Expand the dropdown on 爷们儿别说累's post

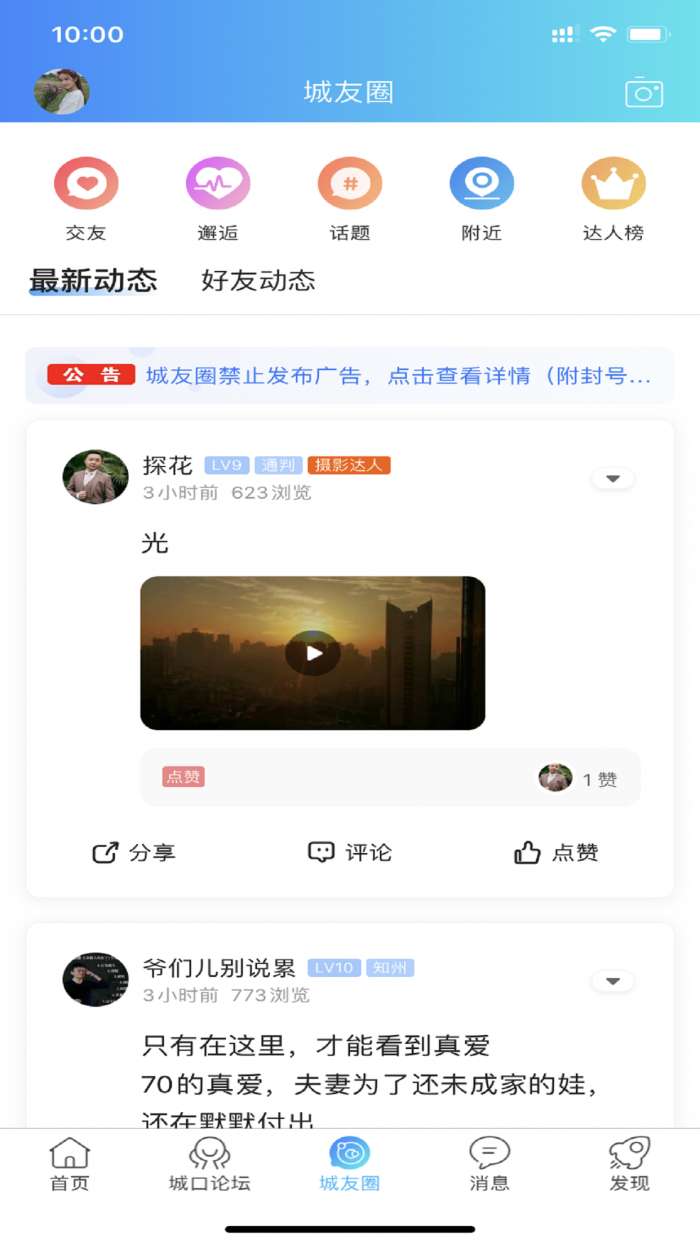tap(613, 981)
